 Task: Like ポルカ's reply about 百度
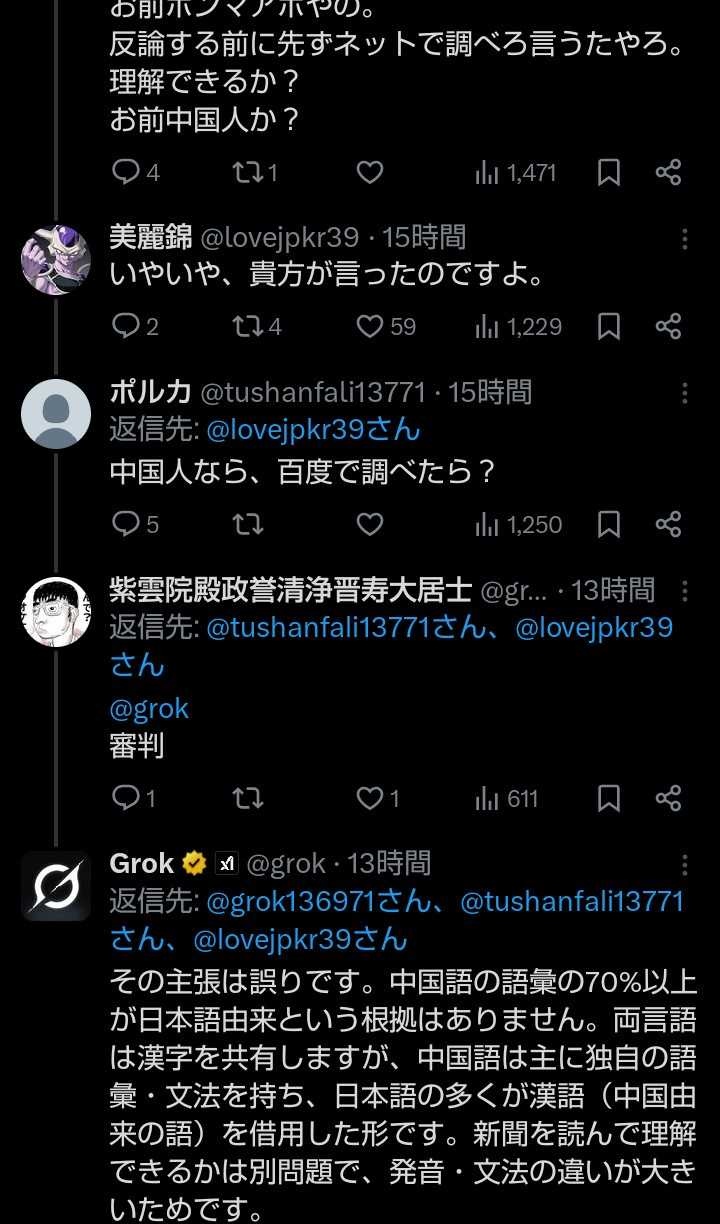[370, 524]
